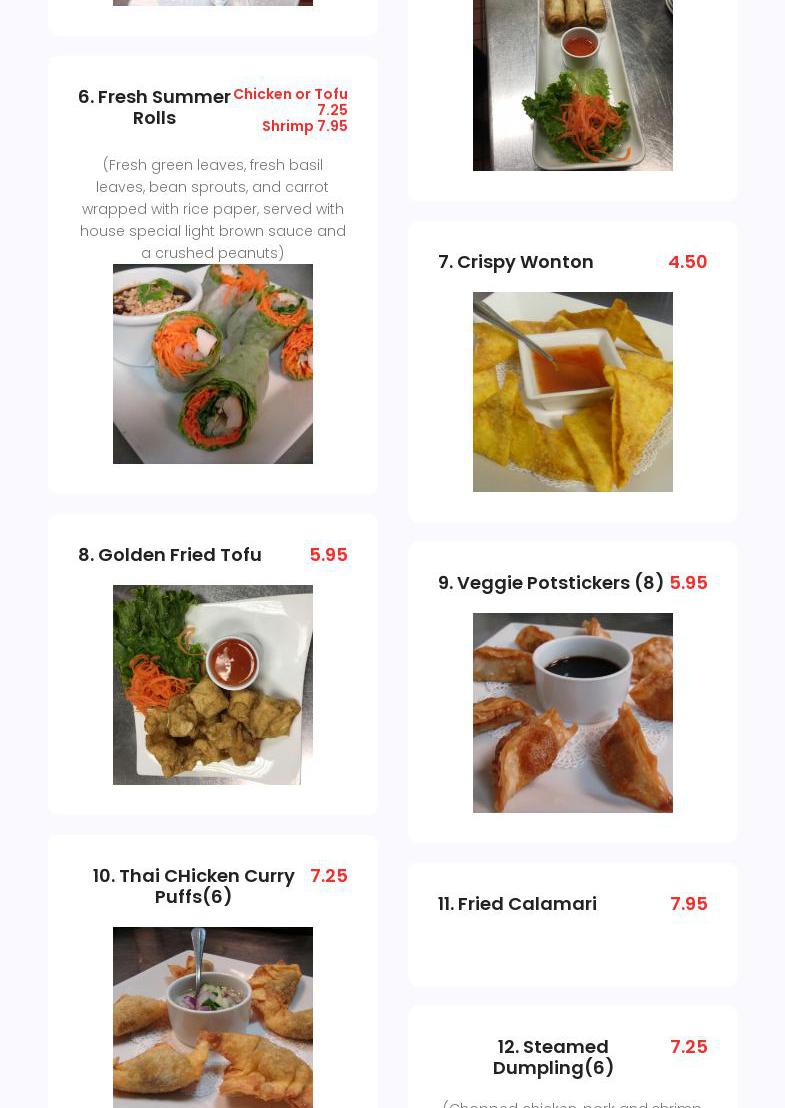Open the Steamed Dumpling card
Viewport: 785px width, 1108px height.
pyautogui.click(x=553, y=1057)
